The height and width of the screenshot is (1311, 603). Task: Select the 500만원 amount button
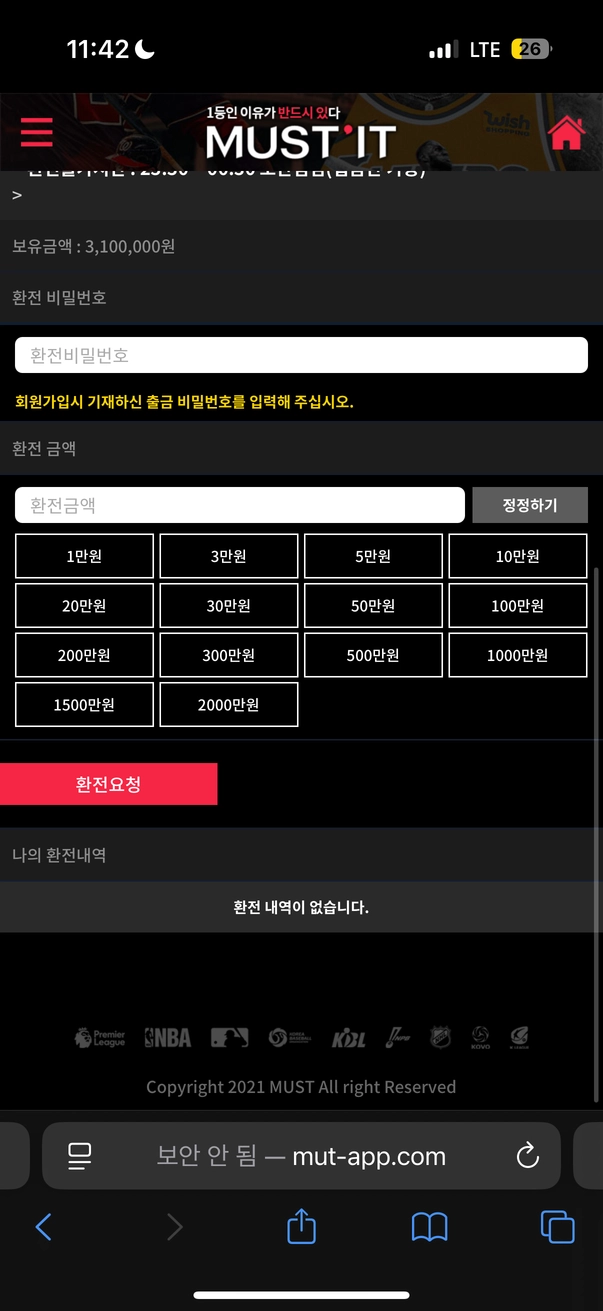tap(373, 655)
